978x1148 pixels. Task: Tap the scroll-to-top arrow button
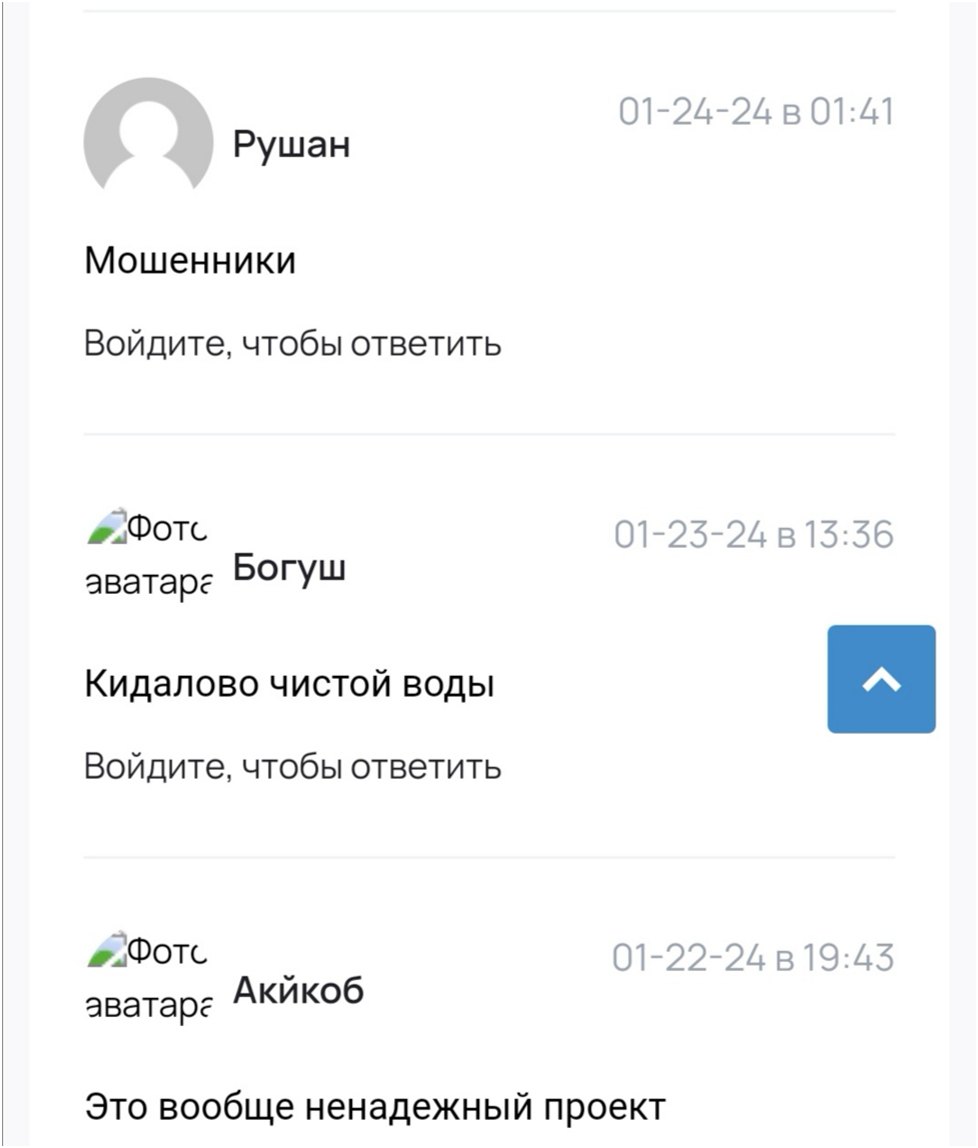click(x=881, y=679)
